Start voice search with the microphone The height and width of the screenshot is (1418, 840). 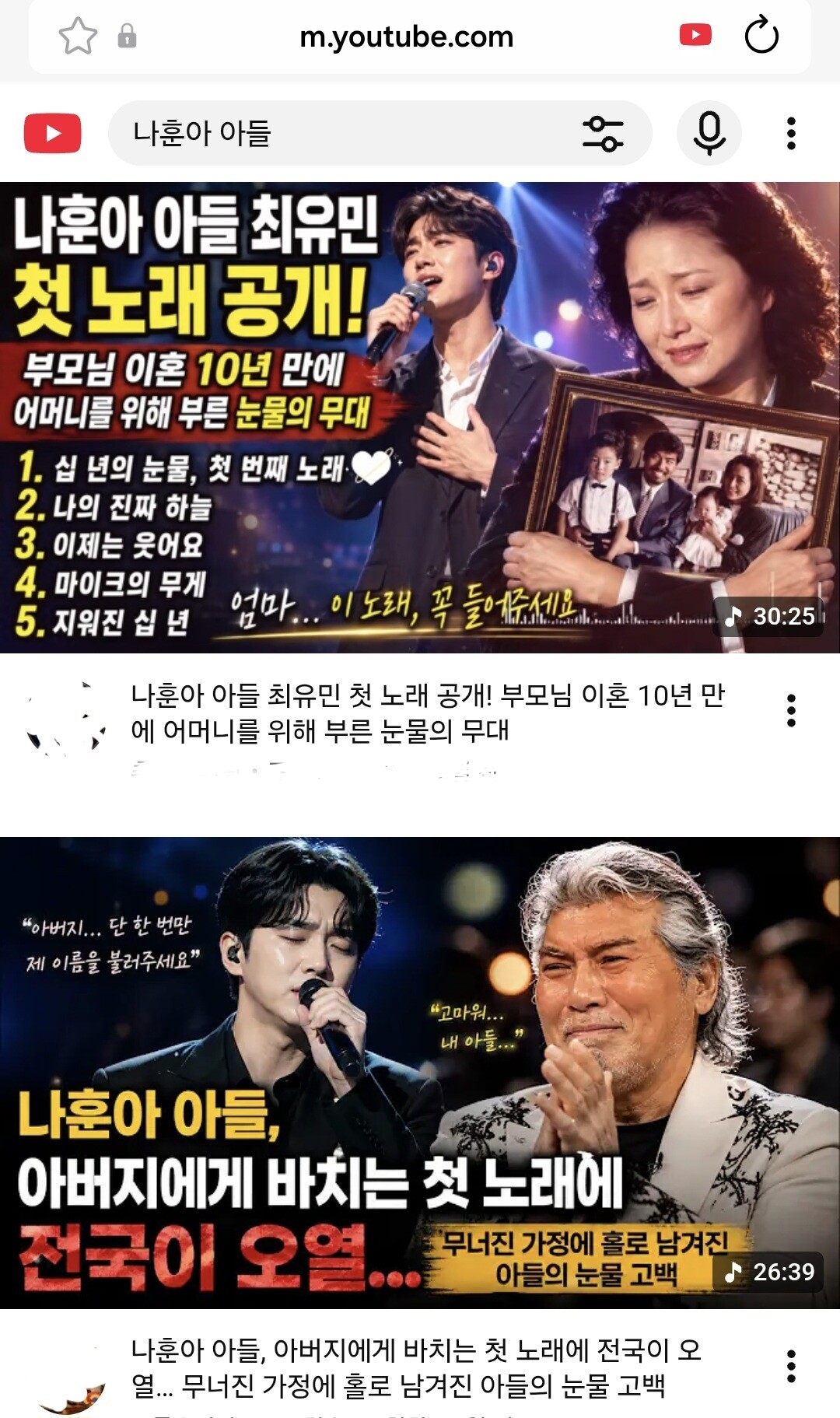click(x=709, y=133)
